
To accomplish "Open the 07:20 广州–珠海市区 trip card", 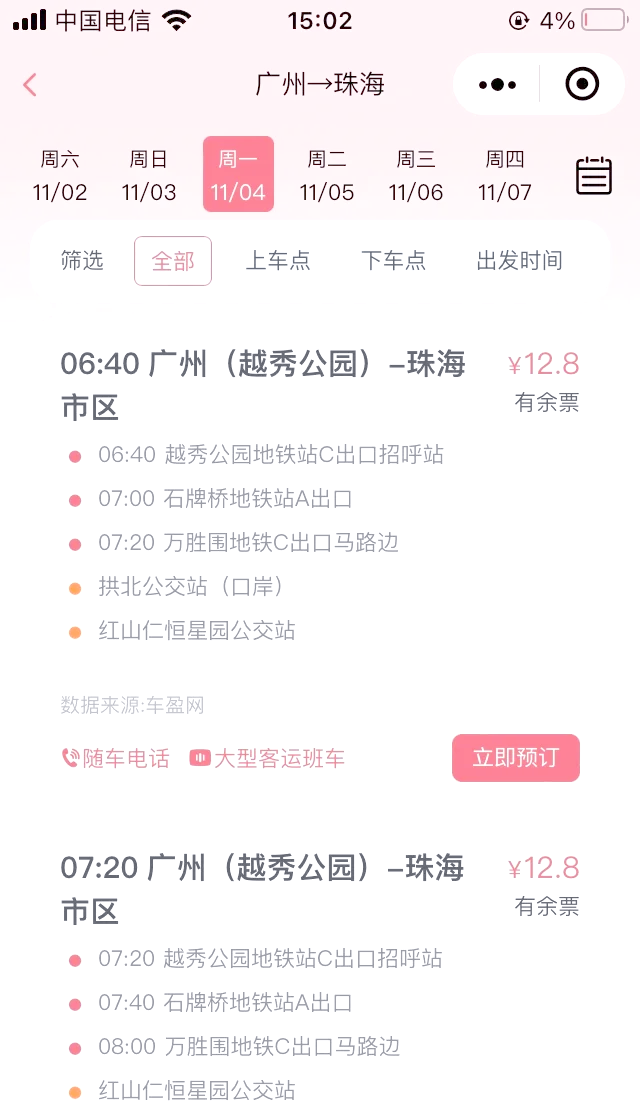I will point(262,888).
